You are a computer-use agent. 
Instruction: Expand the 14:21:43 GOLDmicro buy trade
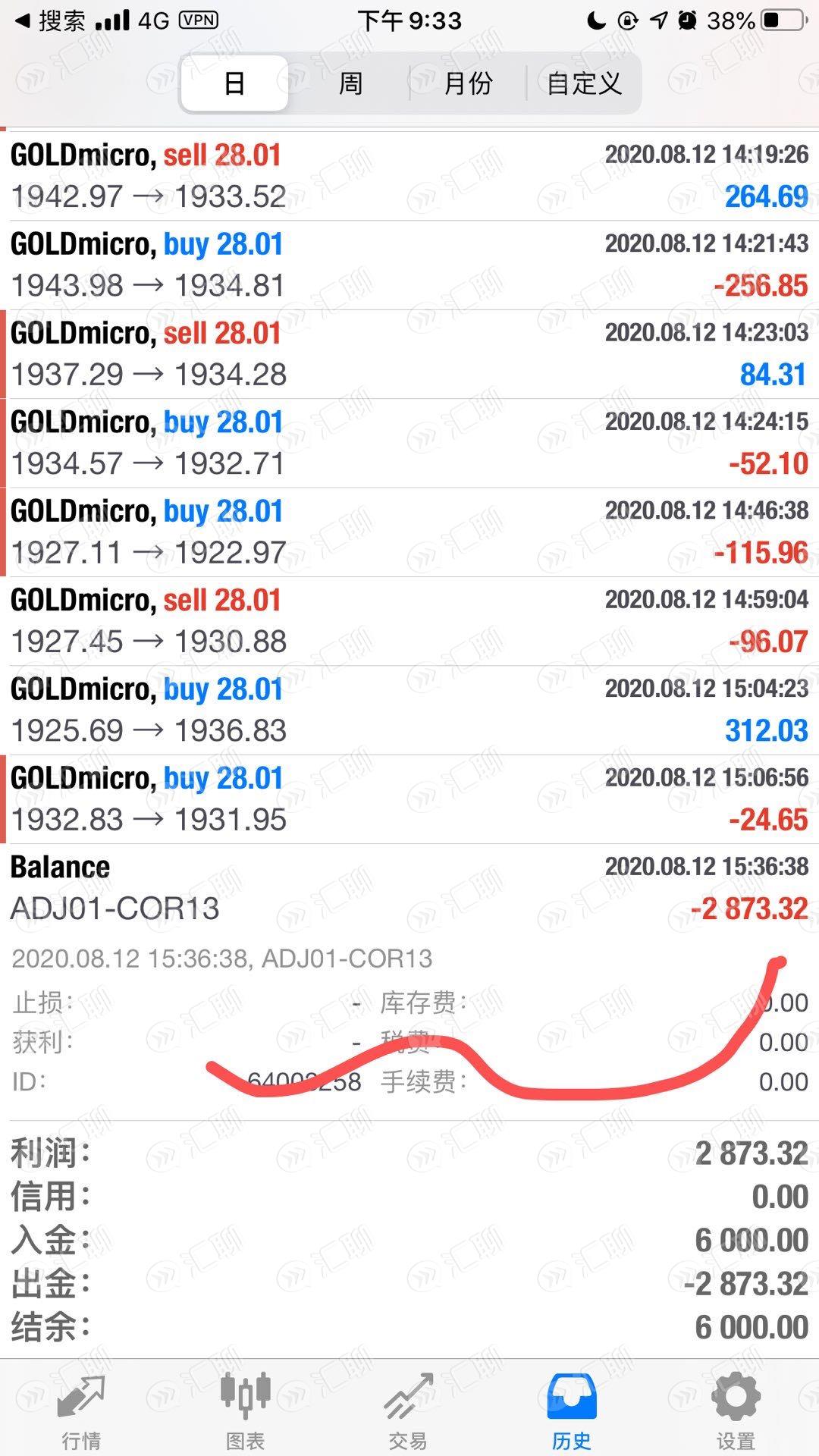(x=409, y=265)
